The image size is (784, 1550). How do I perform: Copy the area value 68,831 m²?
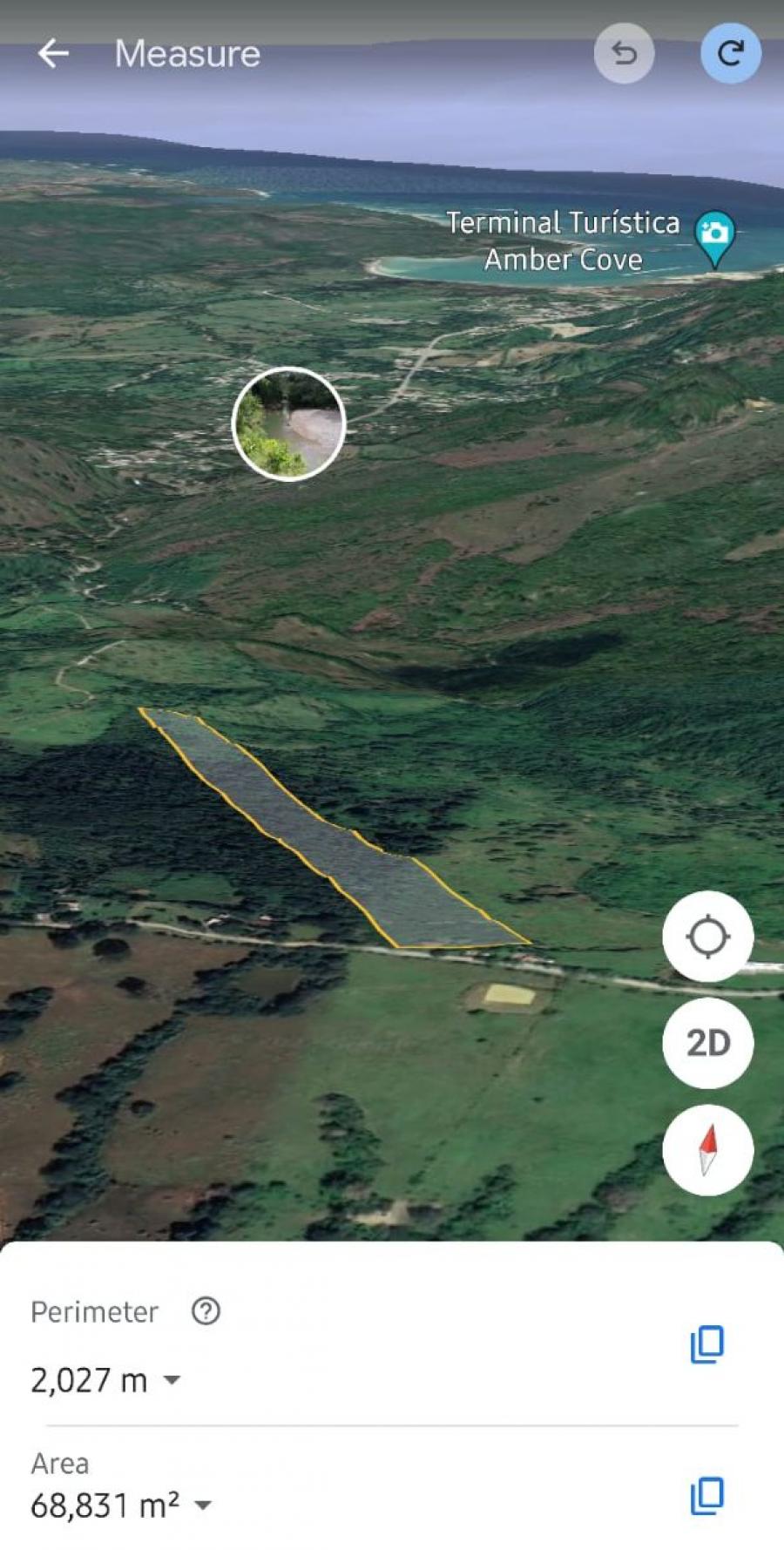[706, 1496]
